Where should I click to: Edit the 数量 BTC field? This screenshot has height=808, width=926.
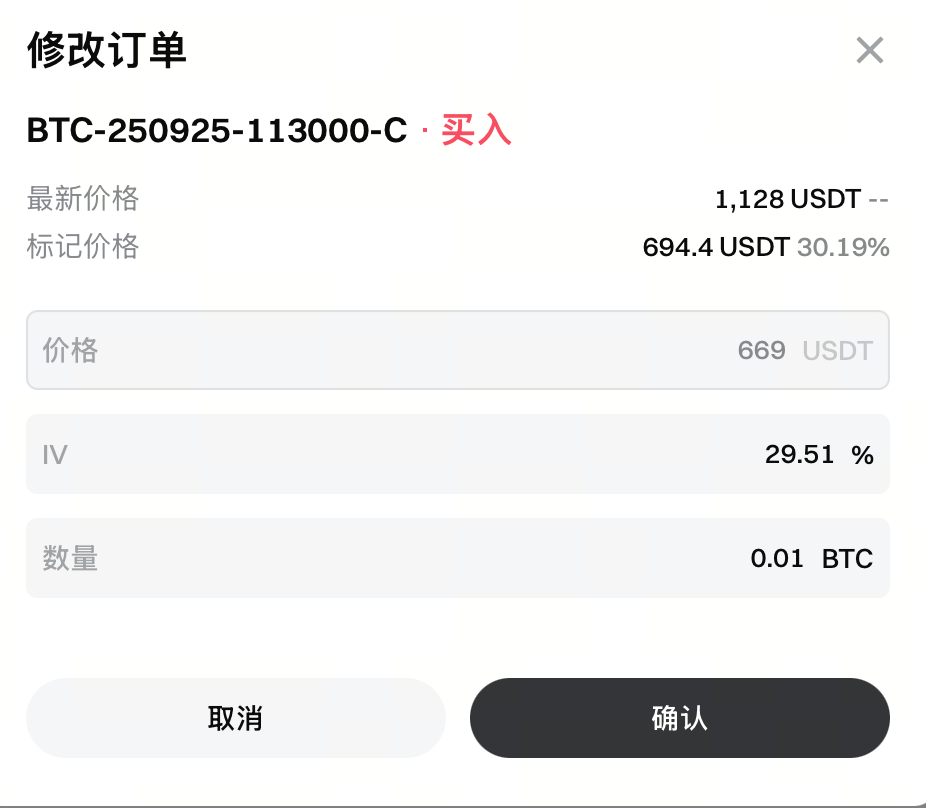tap(457, 558)
